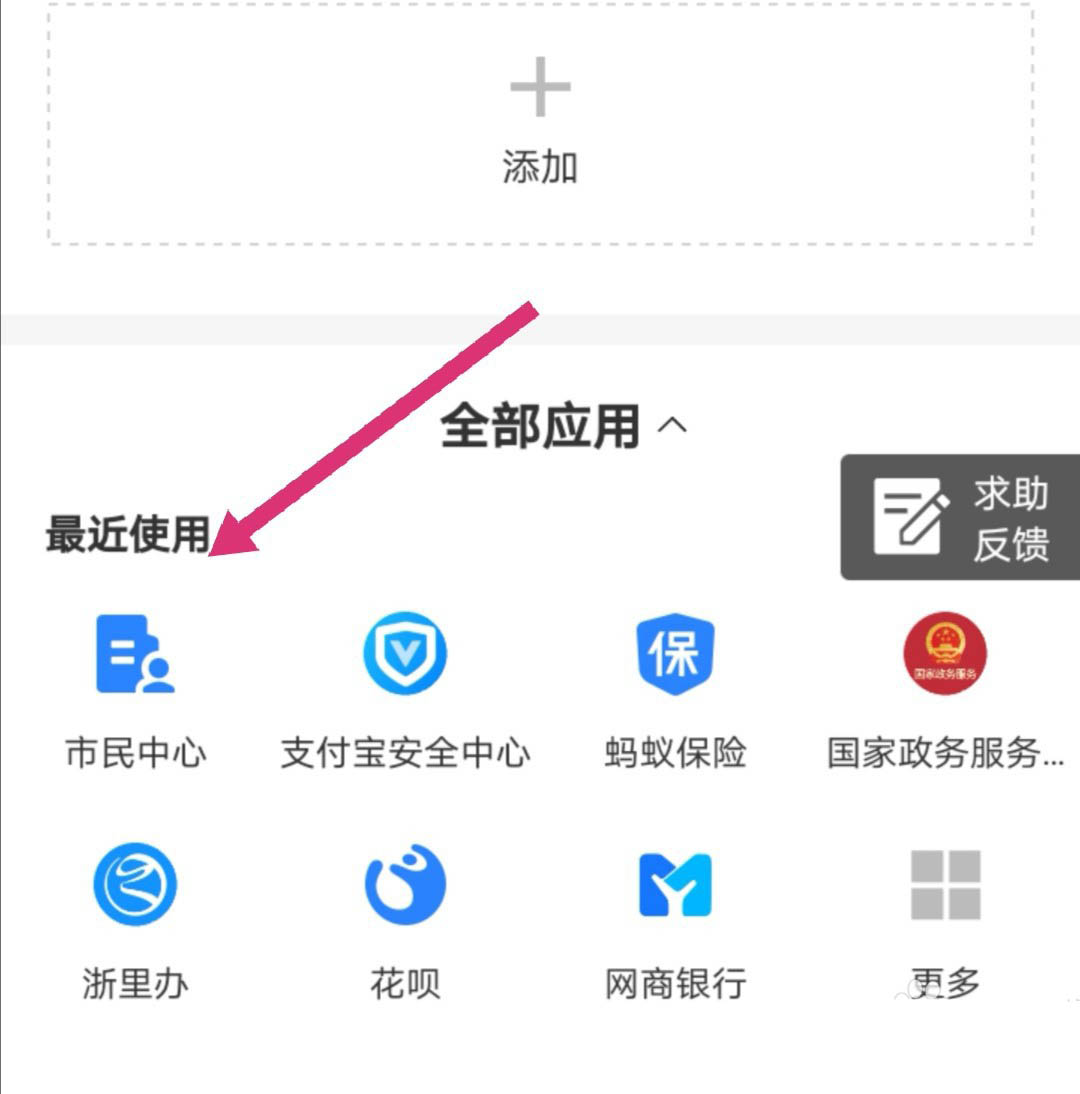
Task: Click the plus sign inside the dashed box
Action: pos(540,87)
